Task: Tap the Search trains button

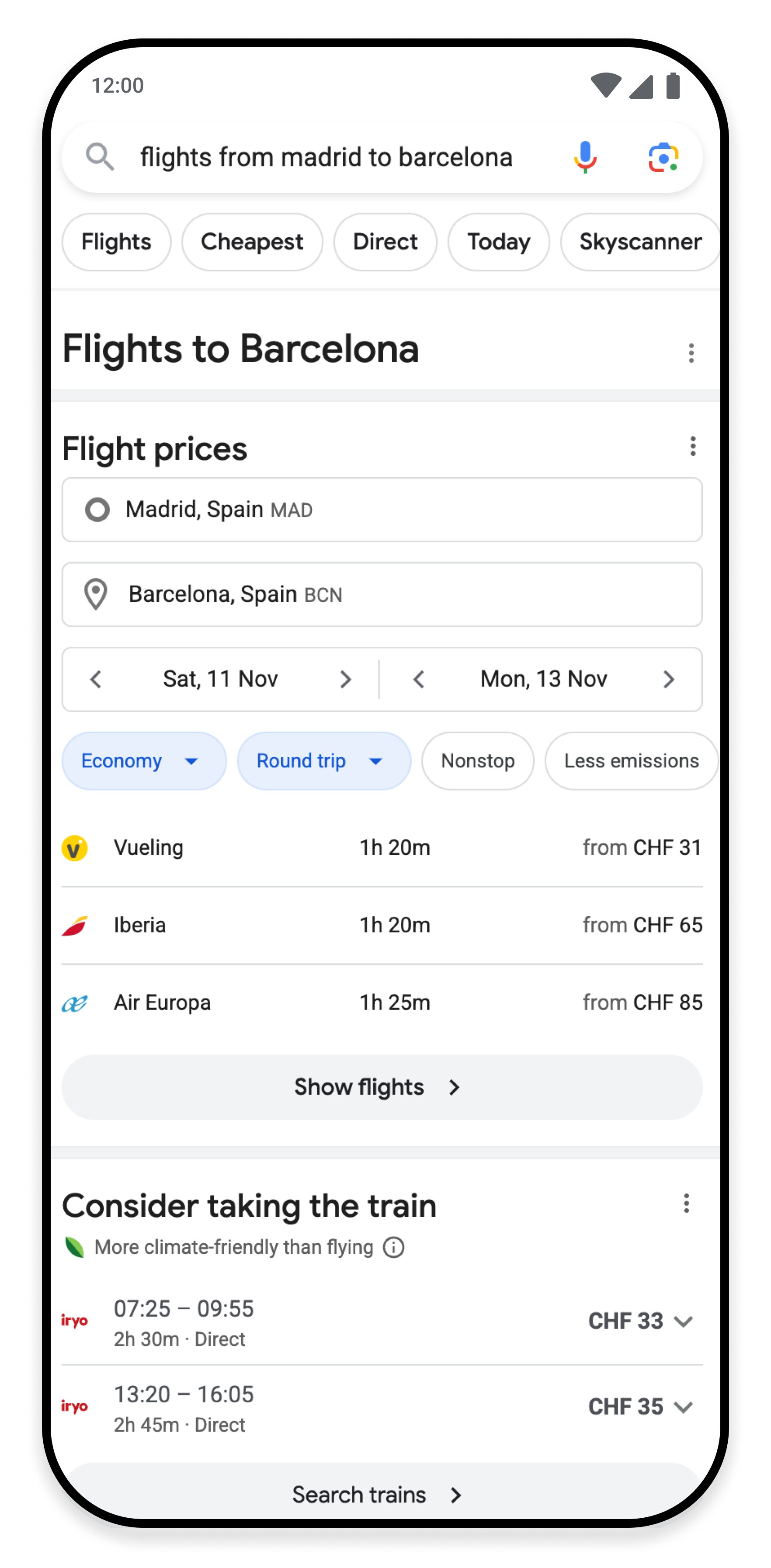Action: tap(382, 1494)
